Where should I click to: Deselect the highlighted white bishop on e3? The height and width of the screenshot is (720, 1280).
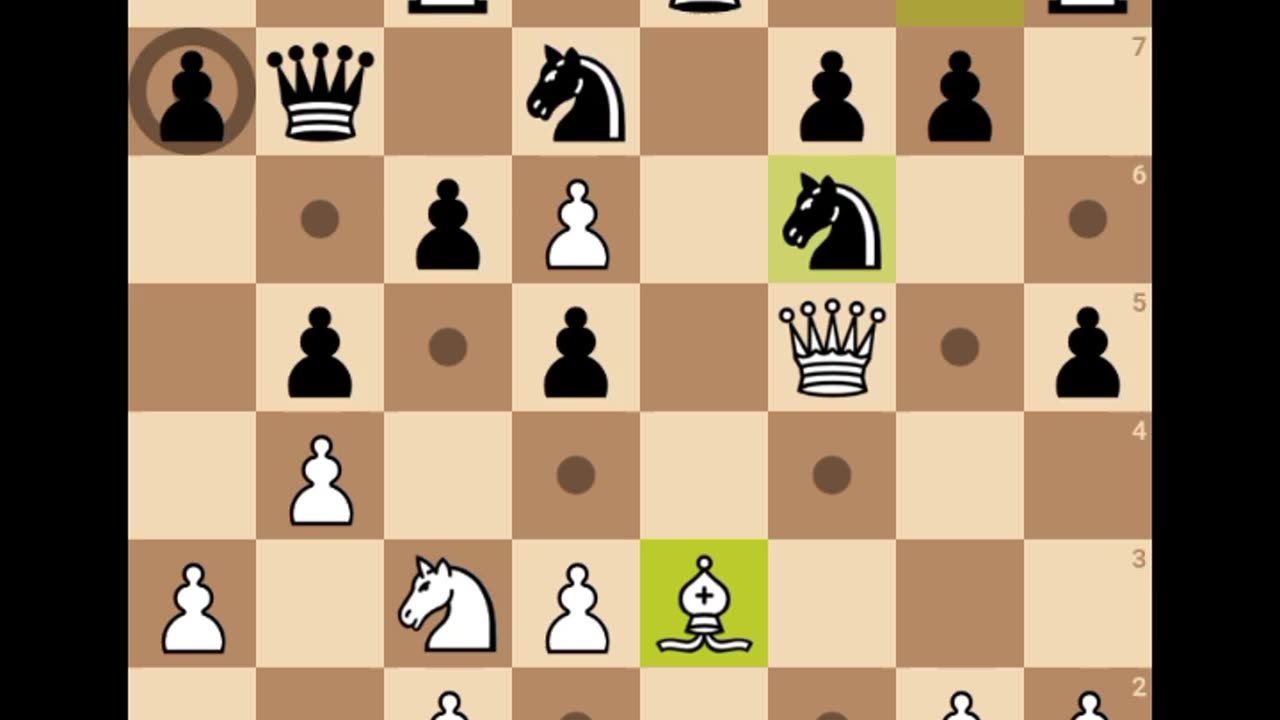704,603
